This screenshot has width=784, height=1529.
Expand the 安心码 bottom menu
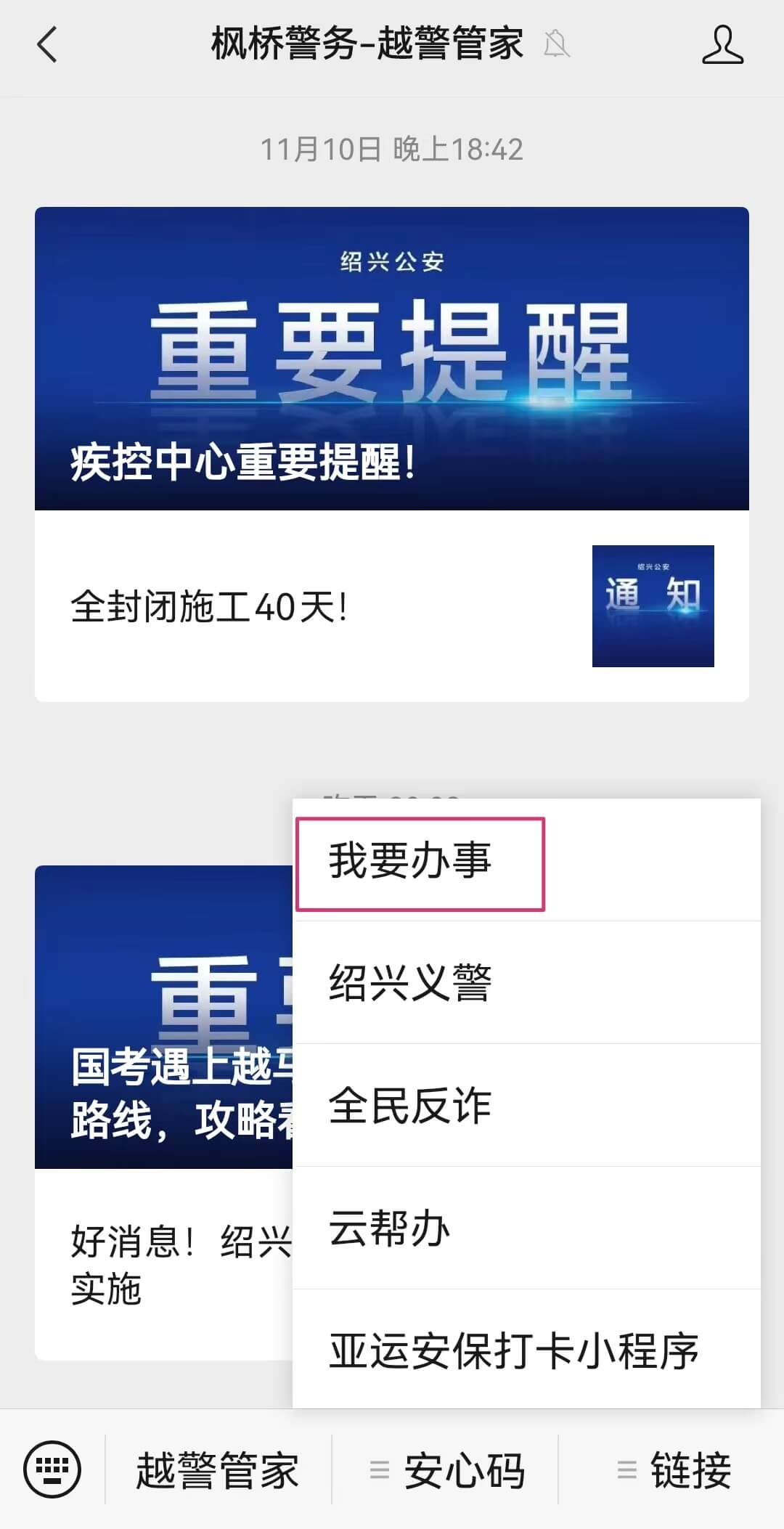[446, 1471]
